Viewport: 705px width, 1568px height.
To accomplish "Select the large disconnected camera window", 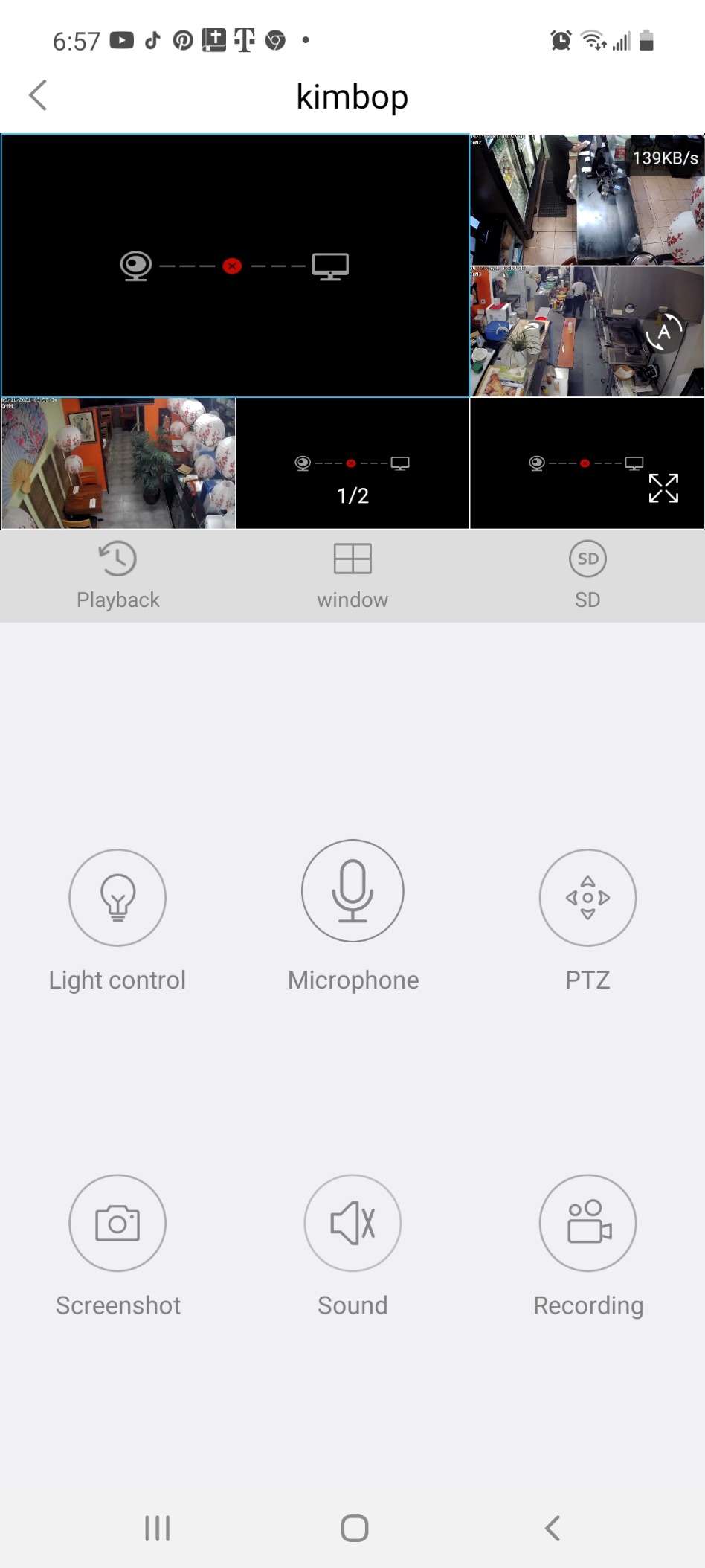I will [x=235, y=266].
